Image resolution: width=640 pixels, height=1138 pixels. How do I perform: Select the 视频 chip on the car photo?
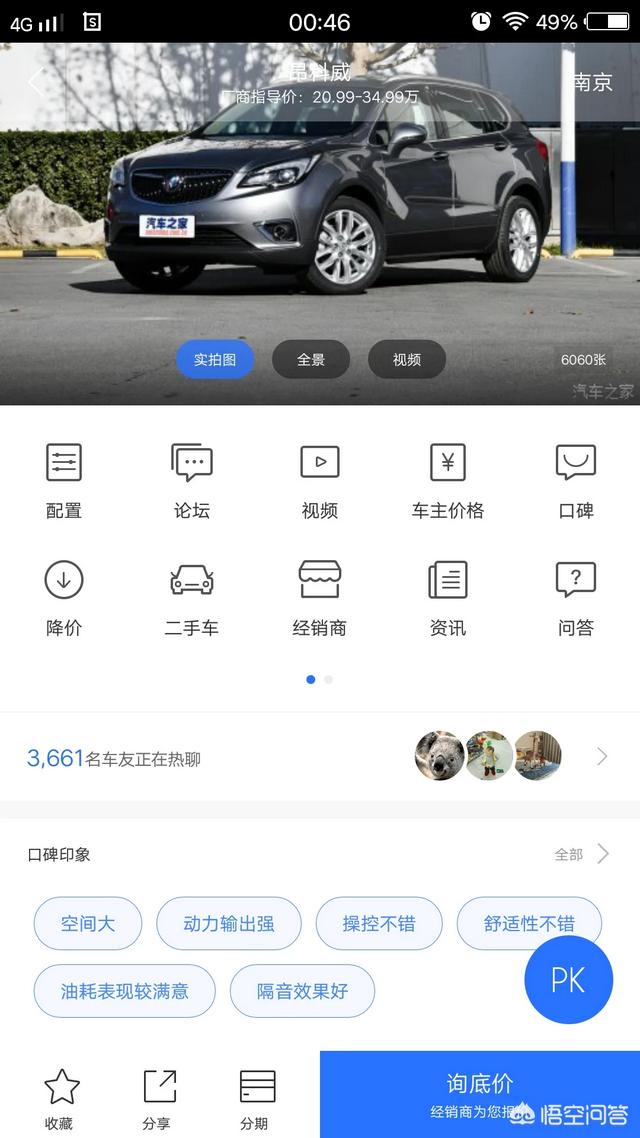[406, 360]
